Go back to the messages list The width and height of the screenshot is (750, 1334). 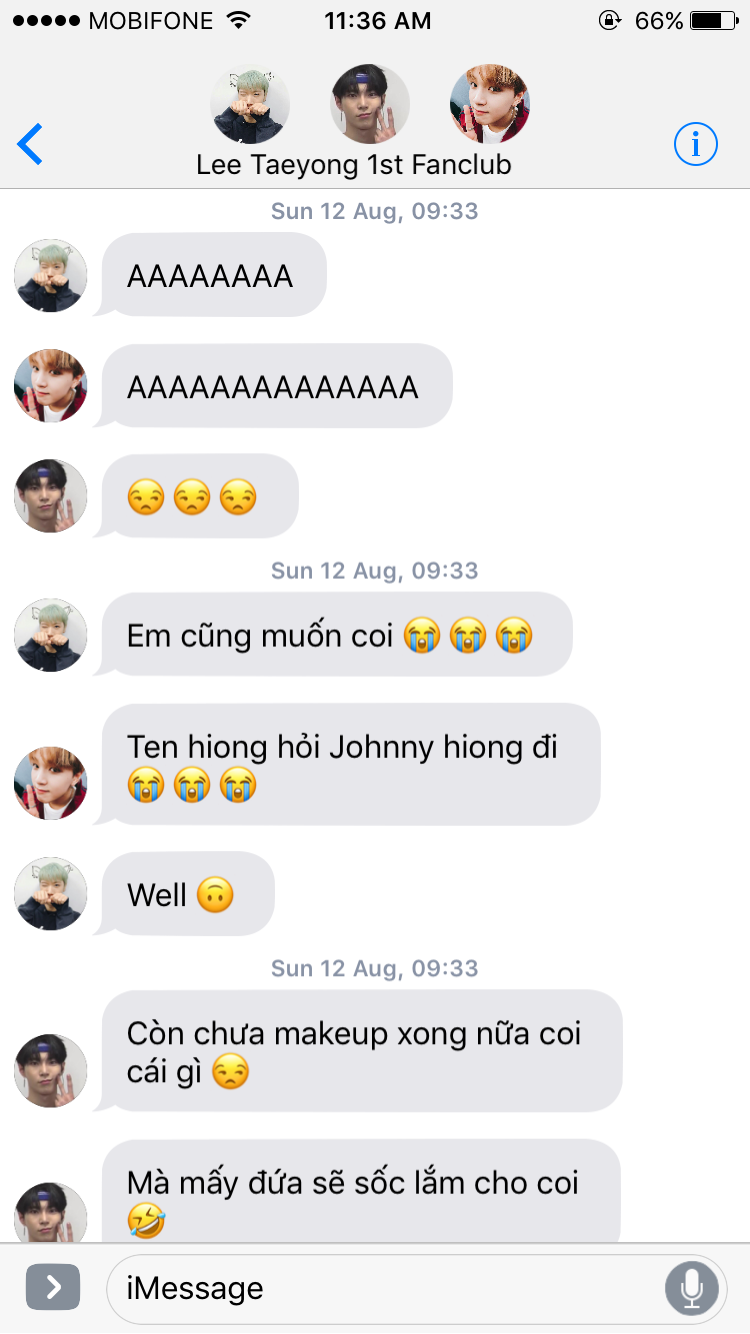(x=31, y=145)
